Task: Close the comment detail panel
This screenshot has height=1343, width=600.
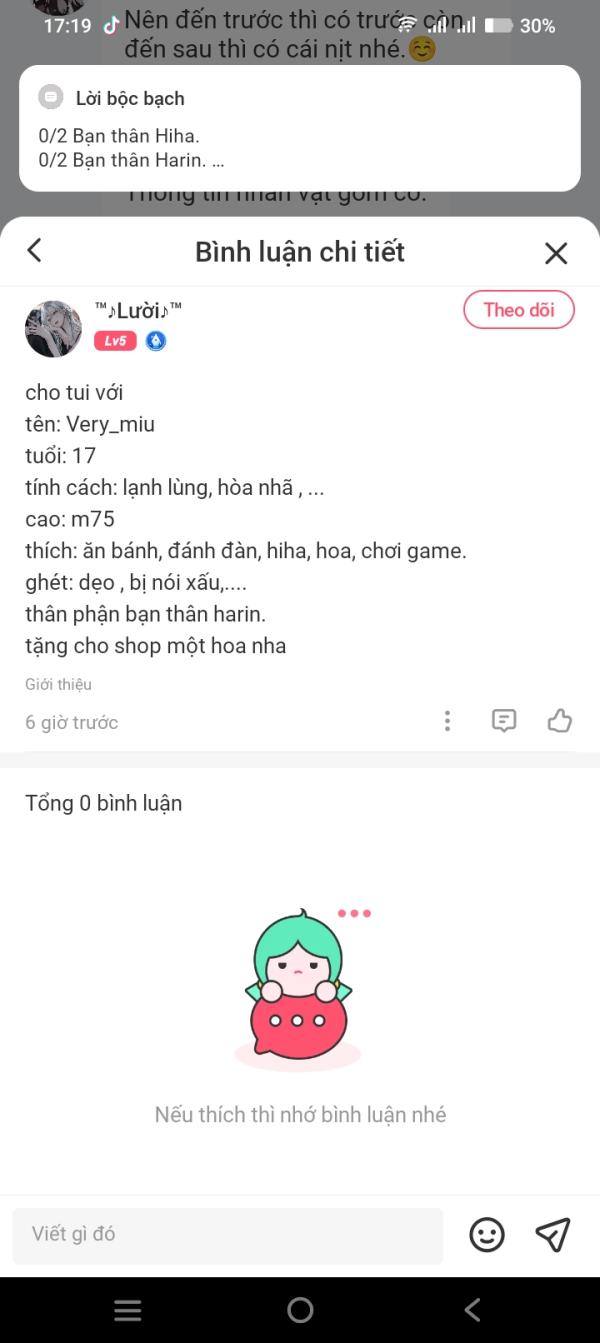Action: coord(556,253)
